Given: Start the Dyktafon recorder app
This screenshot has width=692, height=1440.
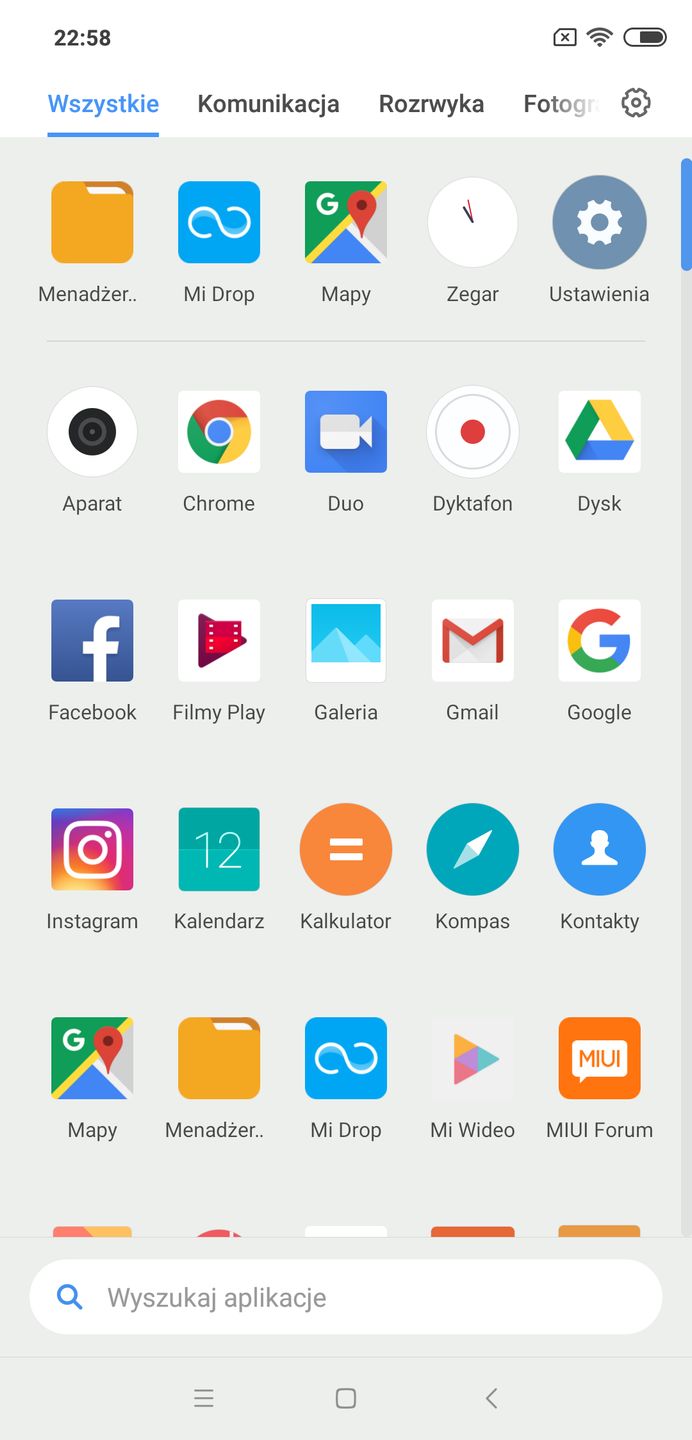Looking at the screenshot, I should [472, 432].
